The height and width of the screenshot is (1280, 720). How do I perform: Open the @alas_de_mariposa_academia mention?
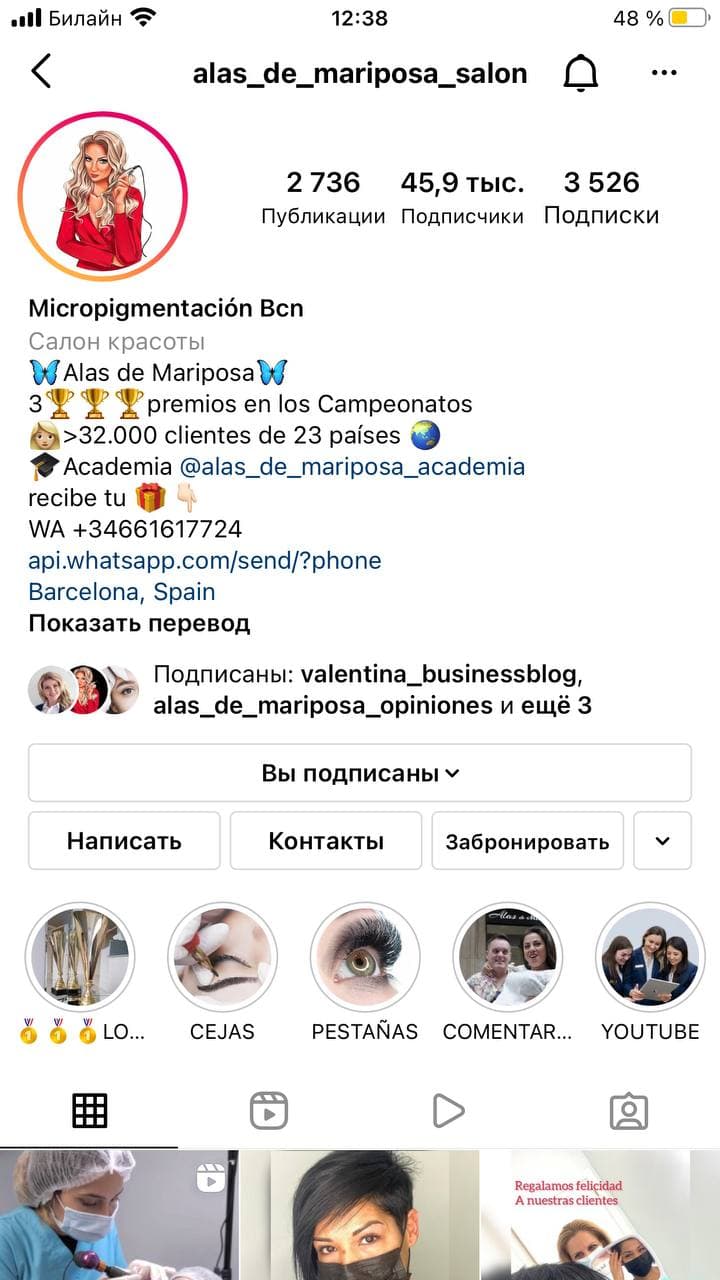pos(352,467)
